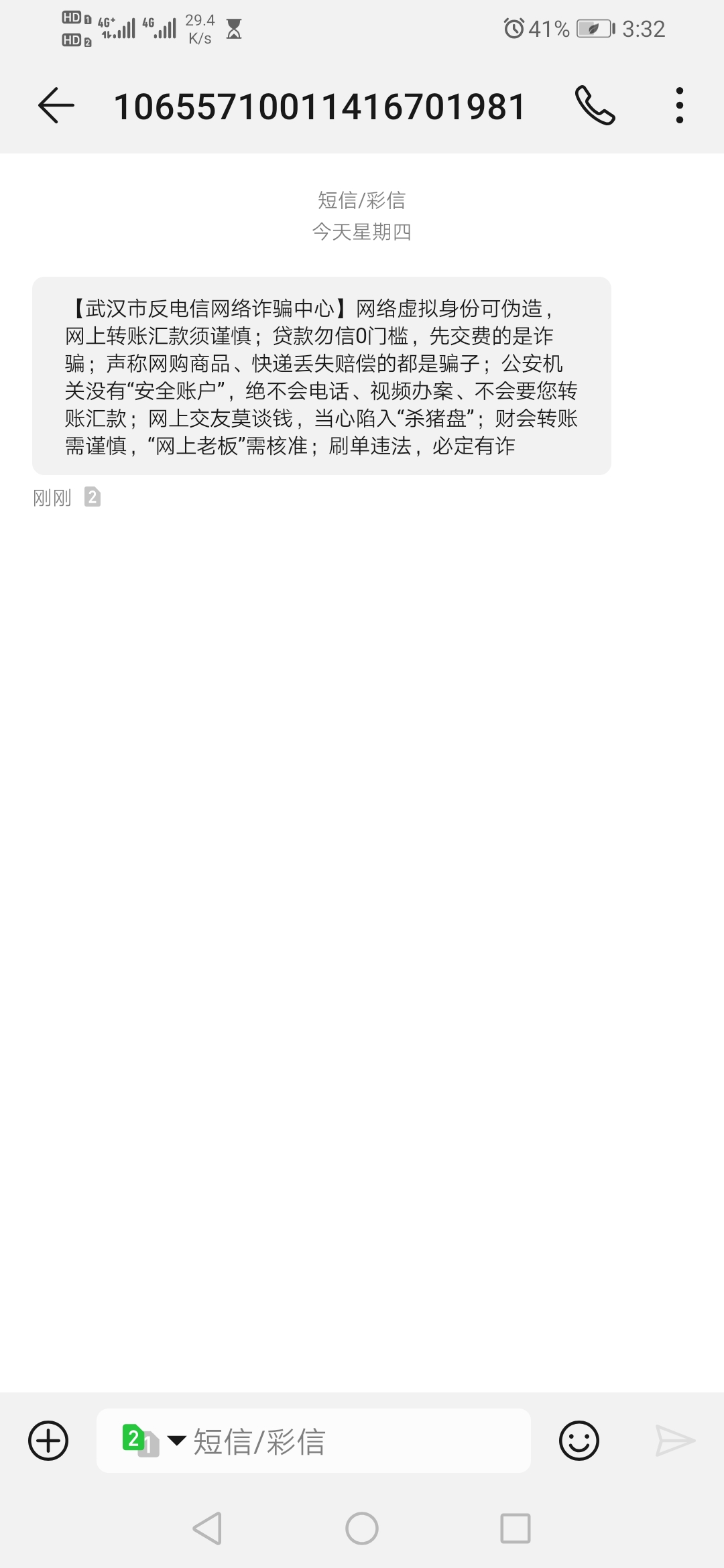Tap the SIM 2 badge beside 刚刚
724x1568 pixels.
(x=93, y=497)
